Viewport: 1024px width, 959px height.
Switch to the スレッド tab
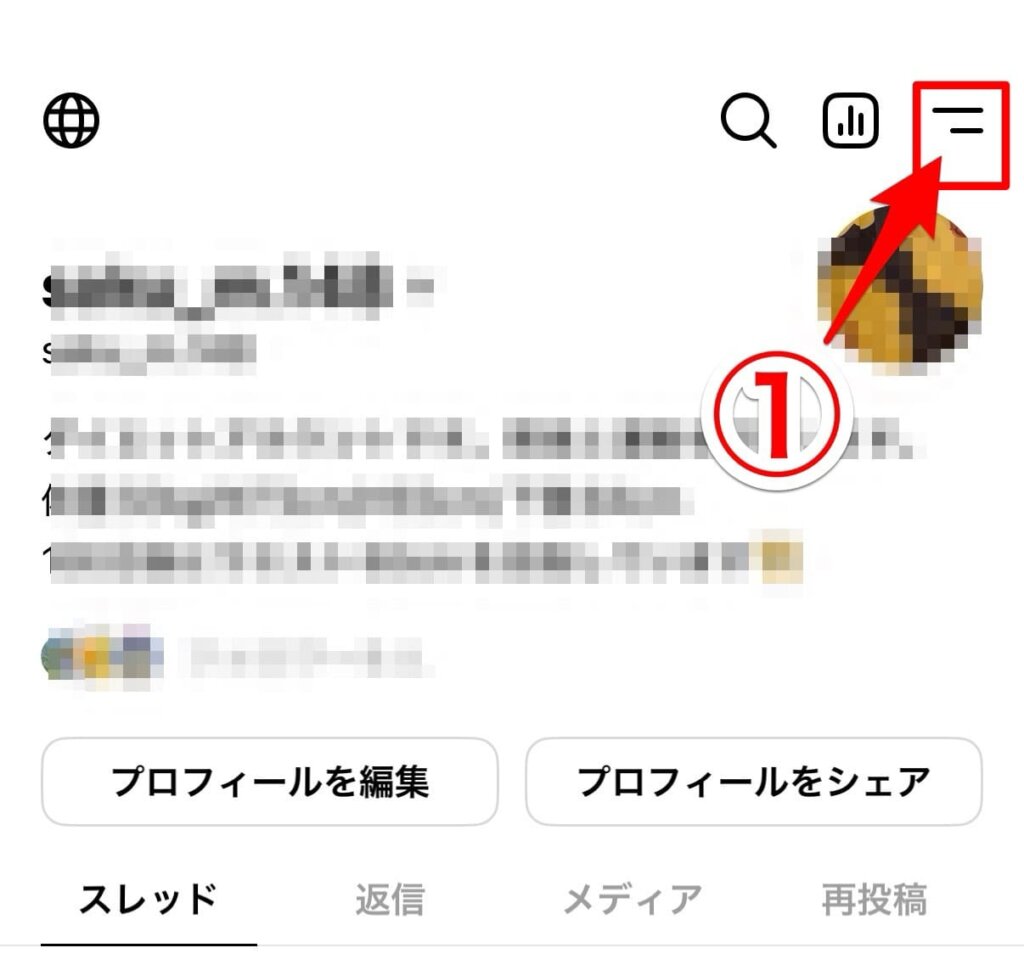coord(148,899)
